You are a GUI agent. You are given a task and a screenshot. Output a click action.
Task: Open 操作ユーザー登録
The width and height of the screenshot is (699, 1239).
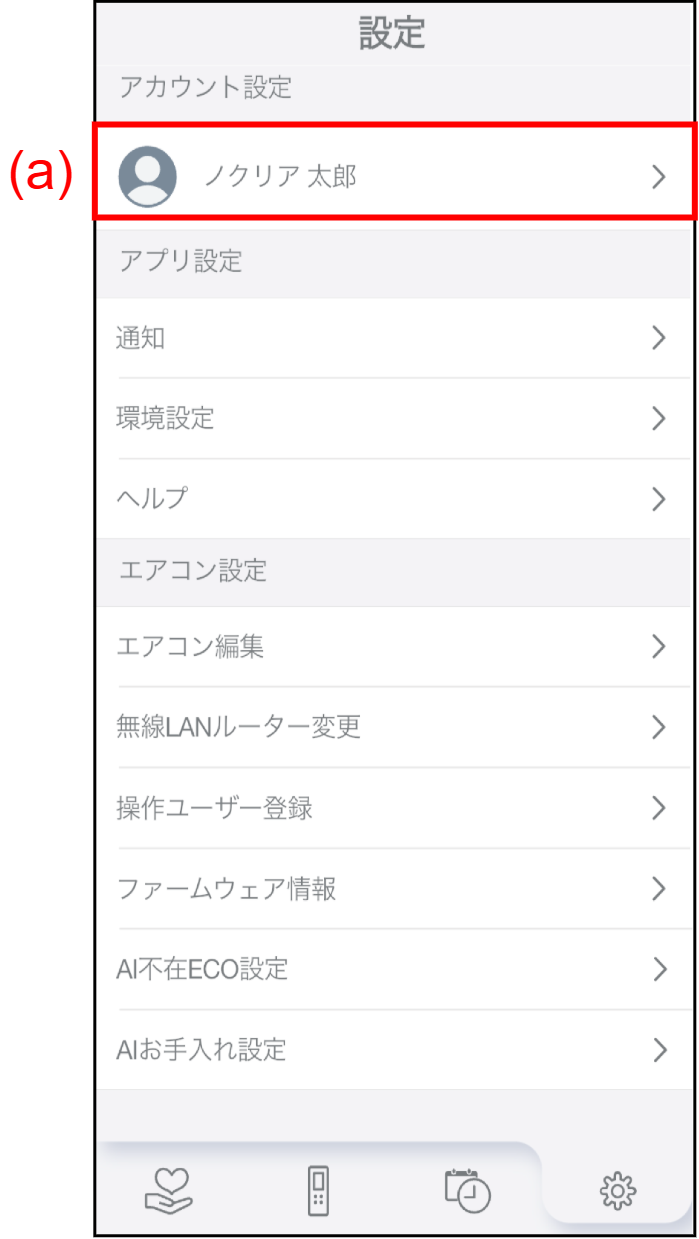pos(394,808)
